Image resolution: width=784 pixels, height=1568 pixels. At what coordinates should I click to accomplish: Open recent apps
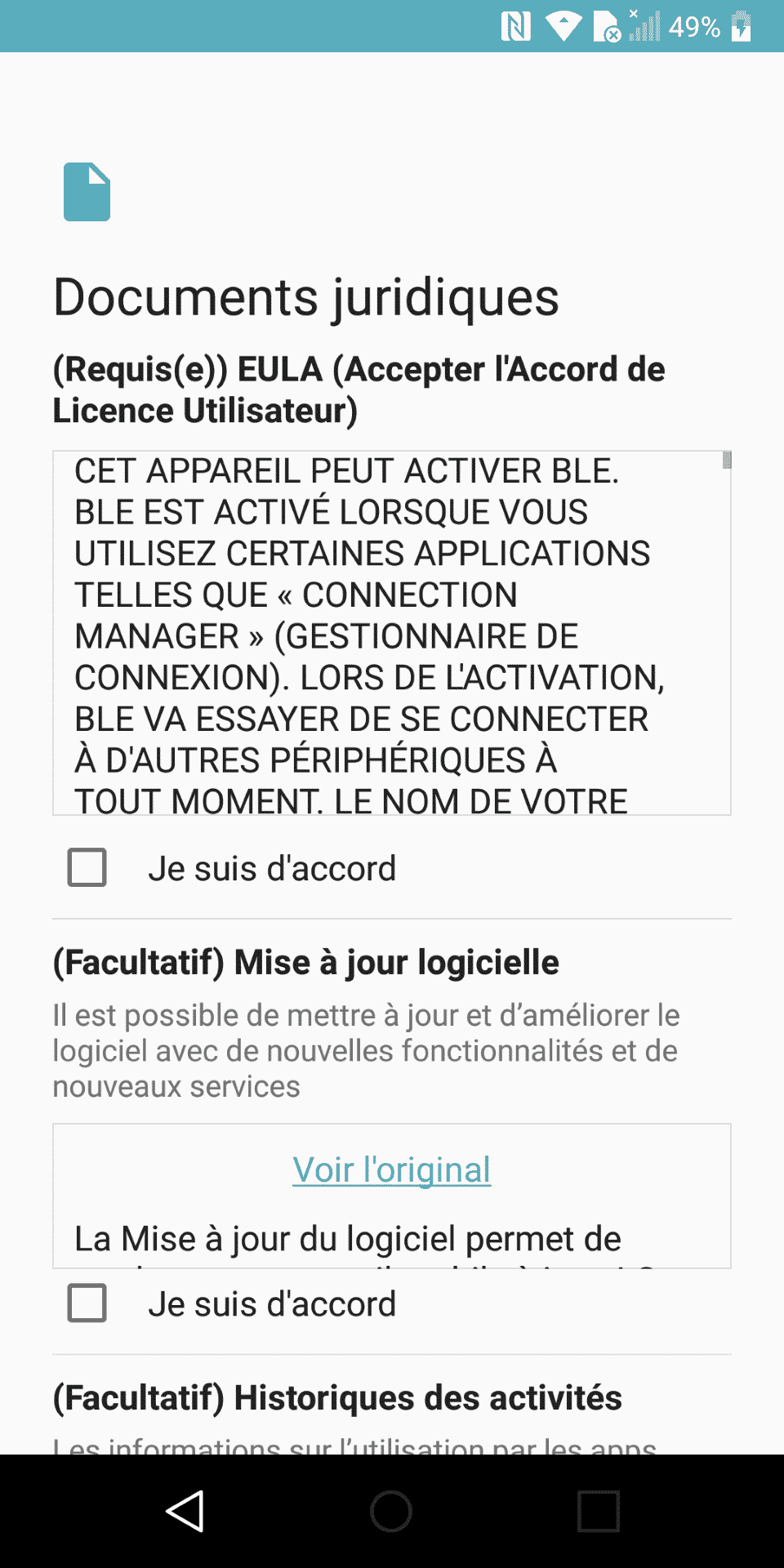point(599,1511)
